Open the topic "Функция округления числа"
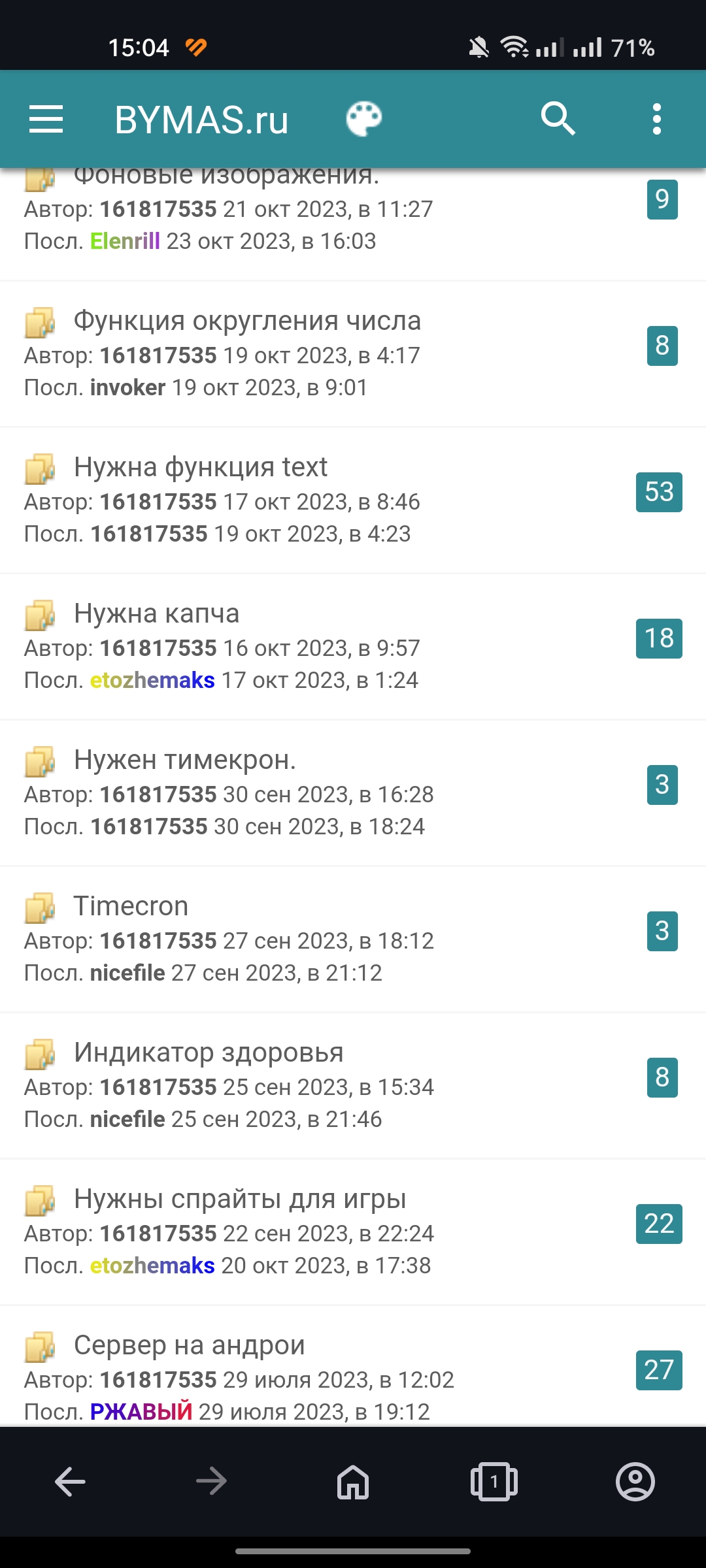The width and height of the screenshot is (706, 1568). point(247,321)
